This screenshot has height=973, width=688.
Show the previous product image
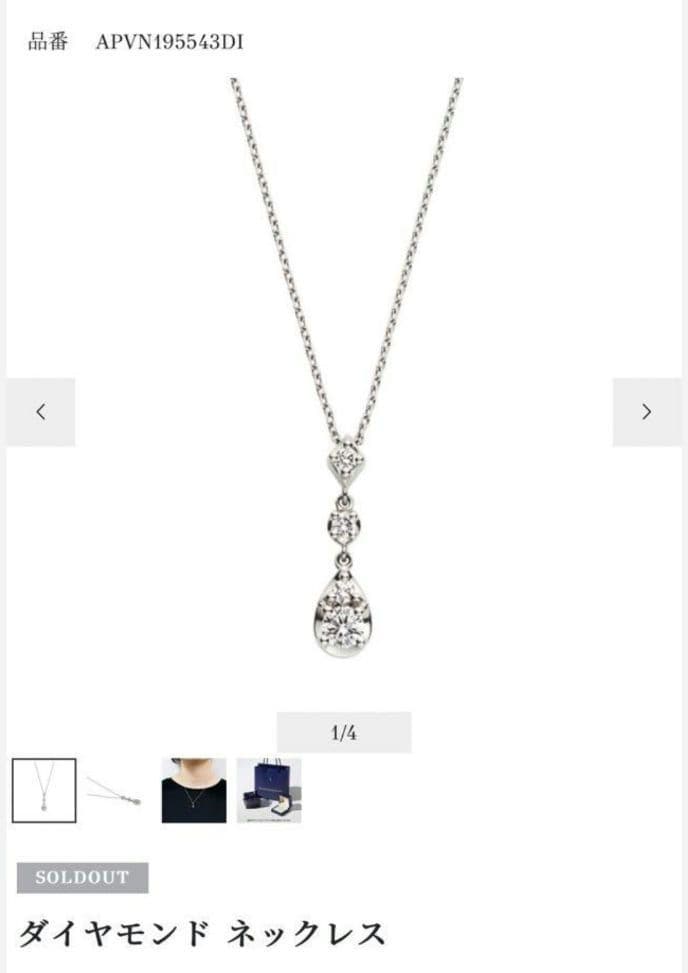click(x=40, y=412)
